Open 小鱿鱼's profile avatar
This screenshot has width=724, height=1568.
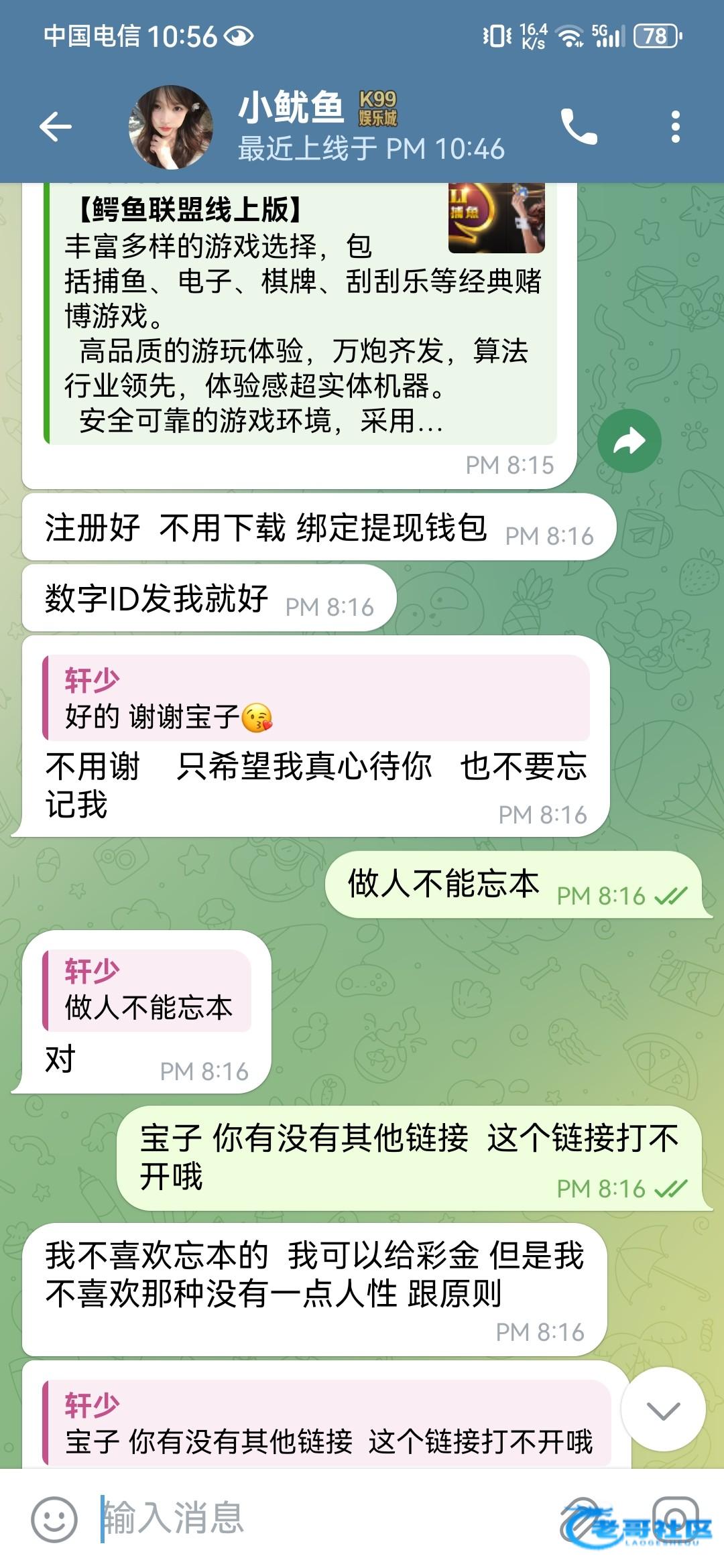click(x=171, y=127)
